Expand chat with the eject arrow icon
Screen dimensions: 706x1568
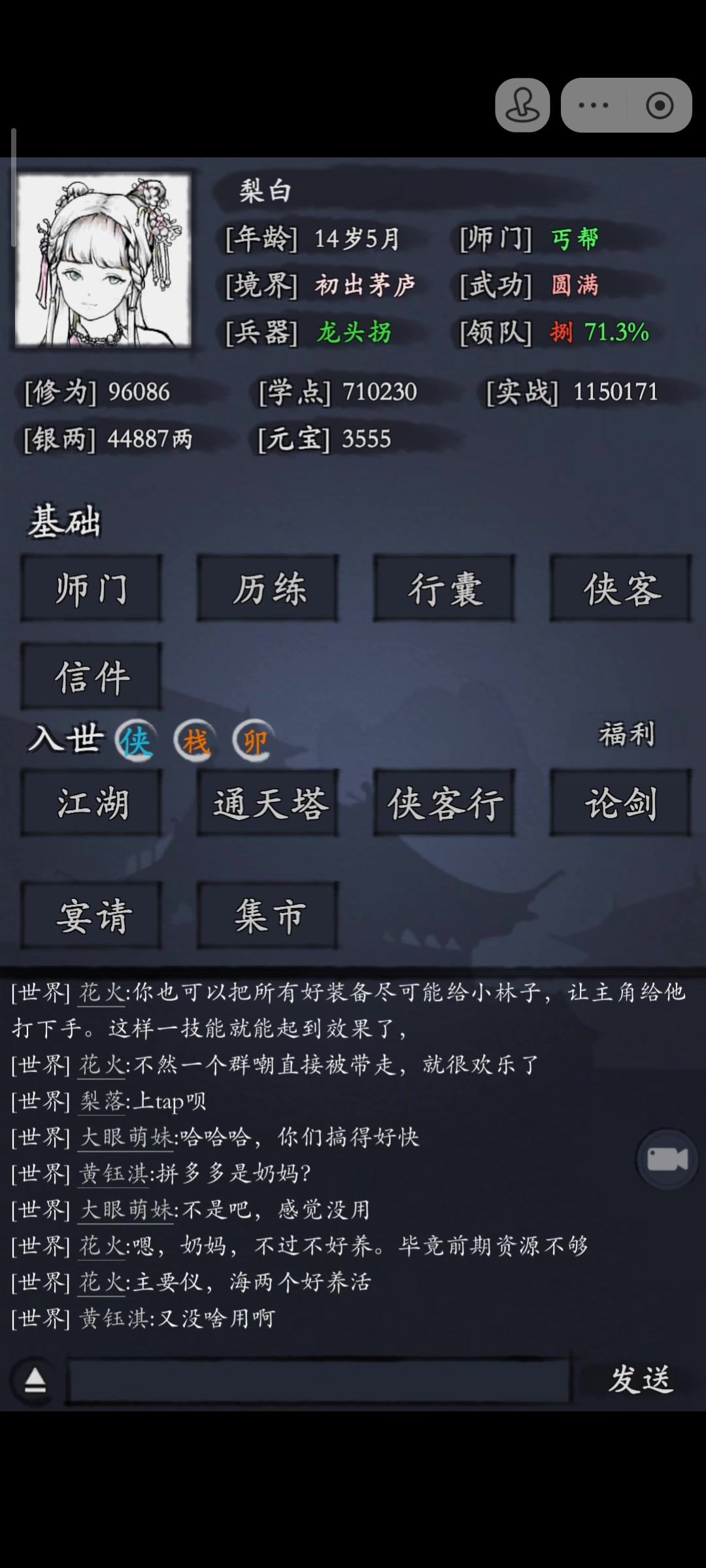point(35,1381)
